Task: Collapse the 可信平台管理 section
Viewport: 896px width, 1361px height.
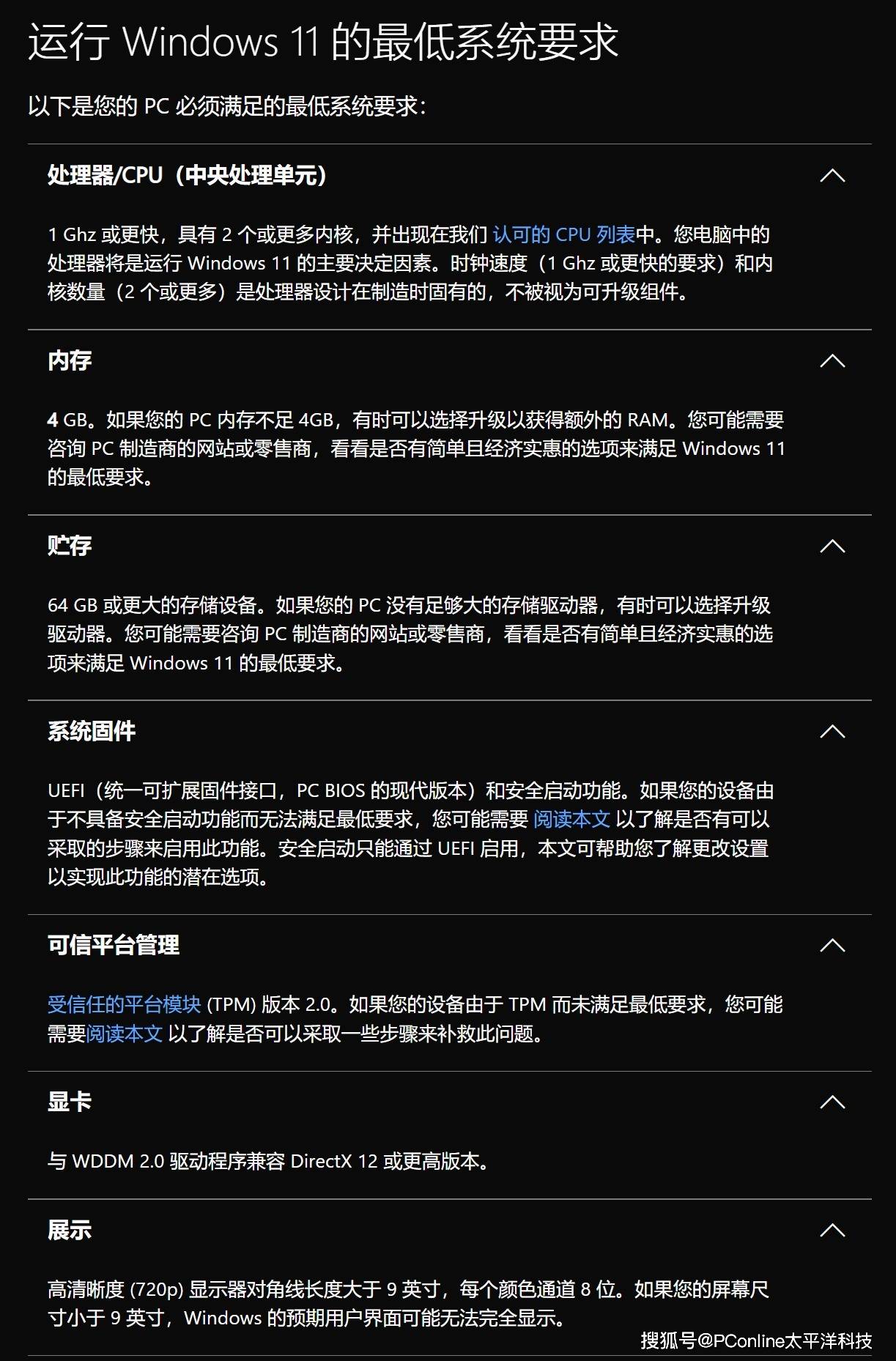Action: (832, 946)
